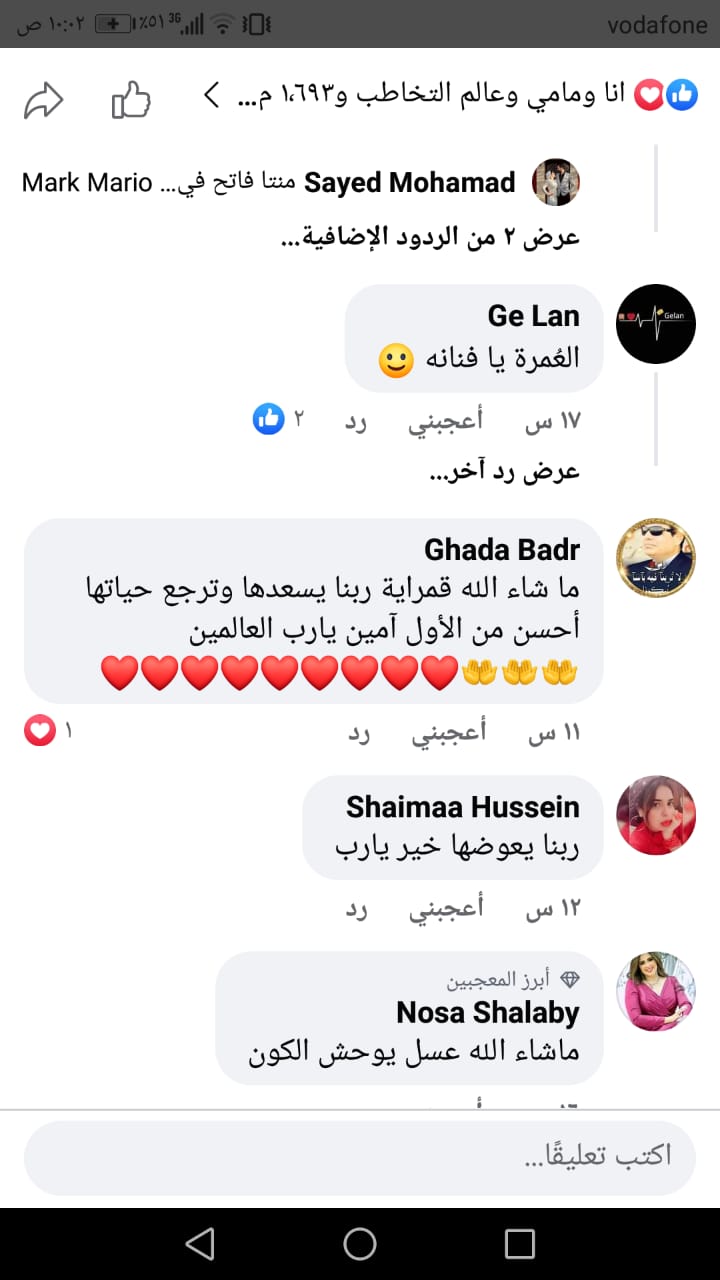Reply to Shaimaa Hussein's comment

pyautogui.click(x=357, y=908)
